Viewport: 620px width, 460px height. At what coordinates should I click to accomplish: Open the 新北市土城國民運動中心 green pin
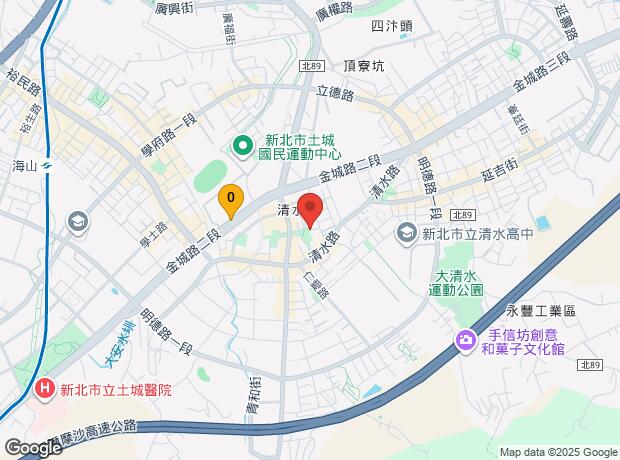243,147
